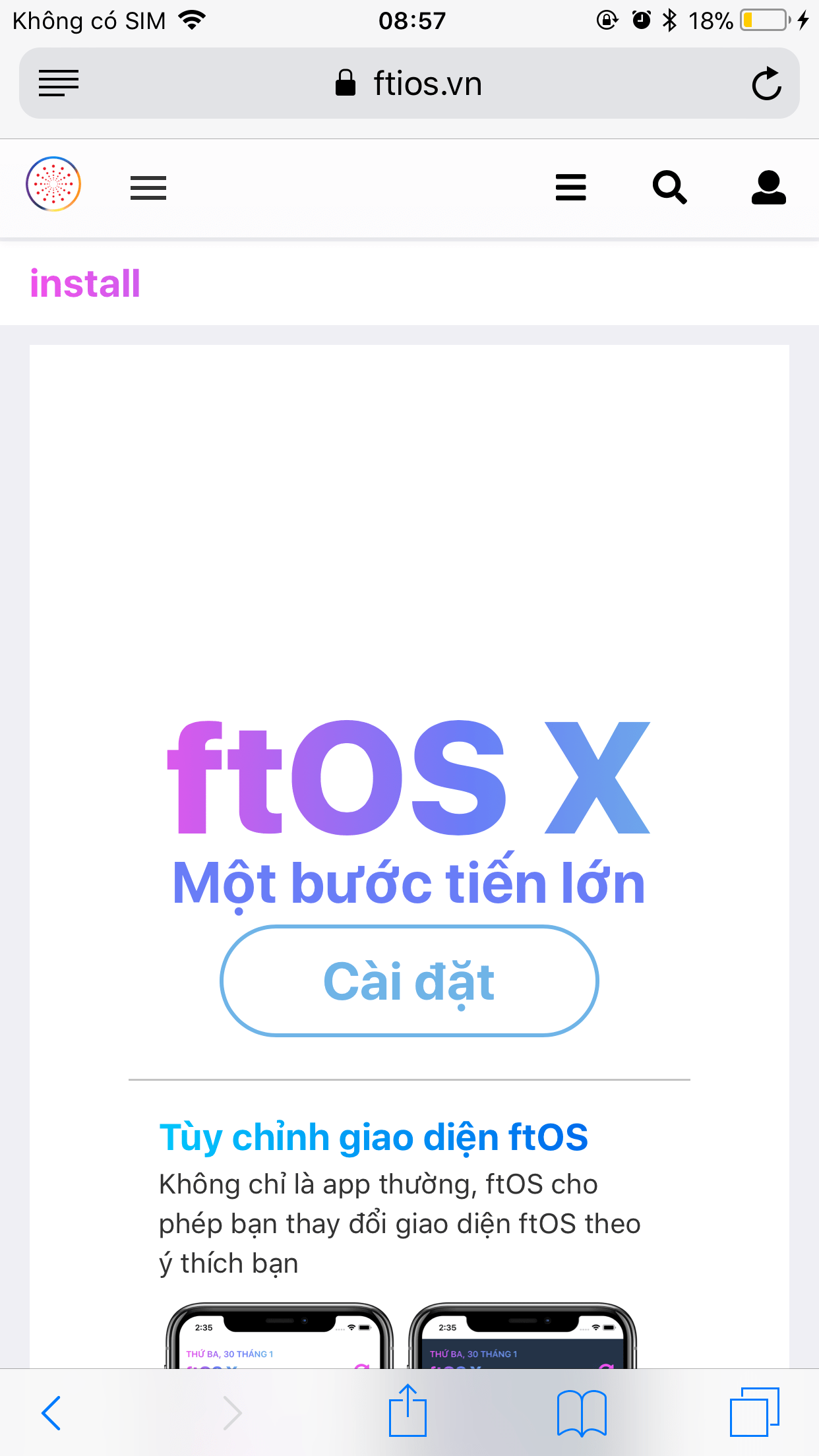This screenshot has width=819, height=1456.
Task: Show all open tabs
Action: click(x=754, y=1412)
